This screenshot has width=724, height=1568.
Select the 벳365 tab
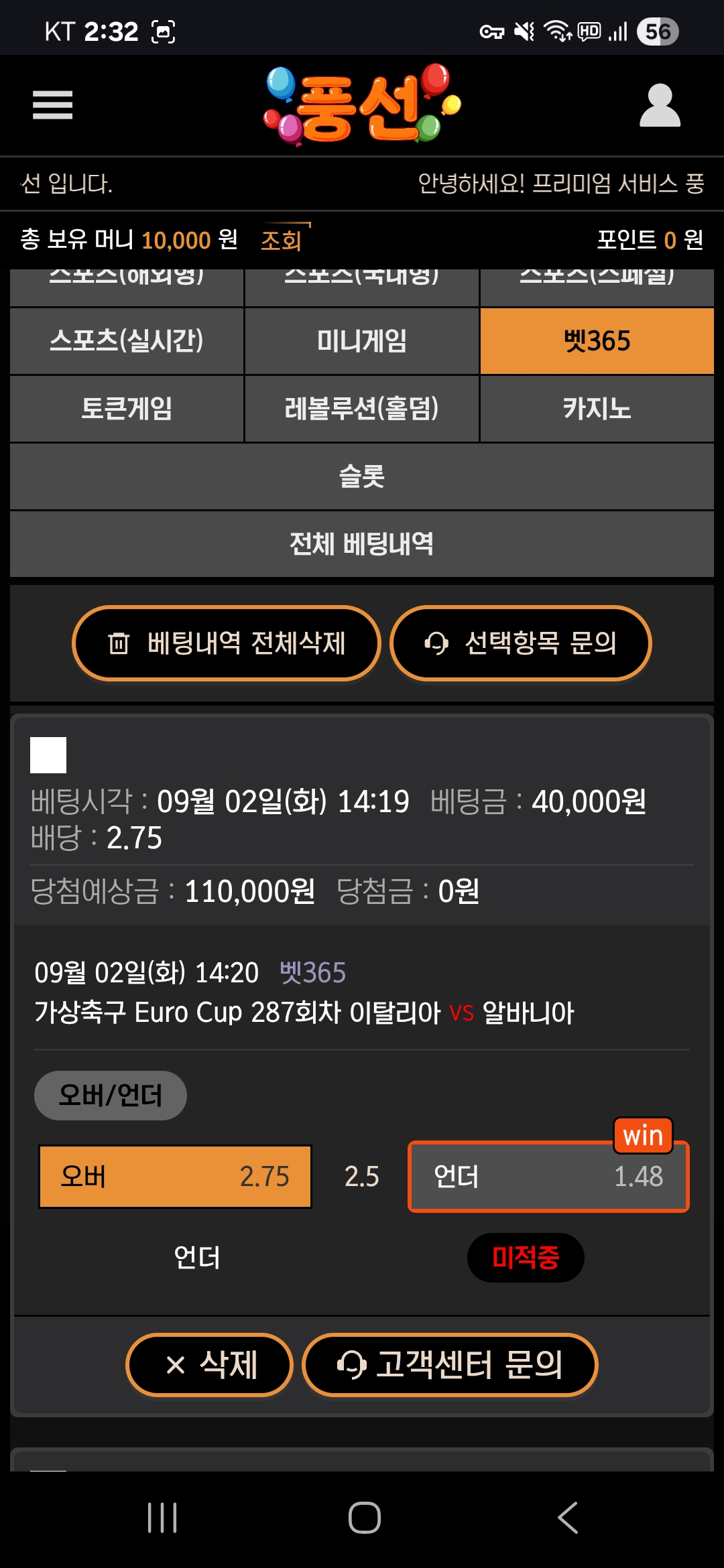[597, 341]
